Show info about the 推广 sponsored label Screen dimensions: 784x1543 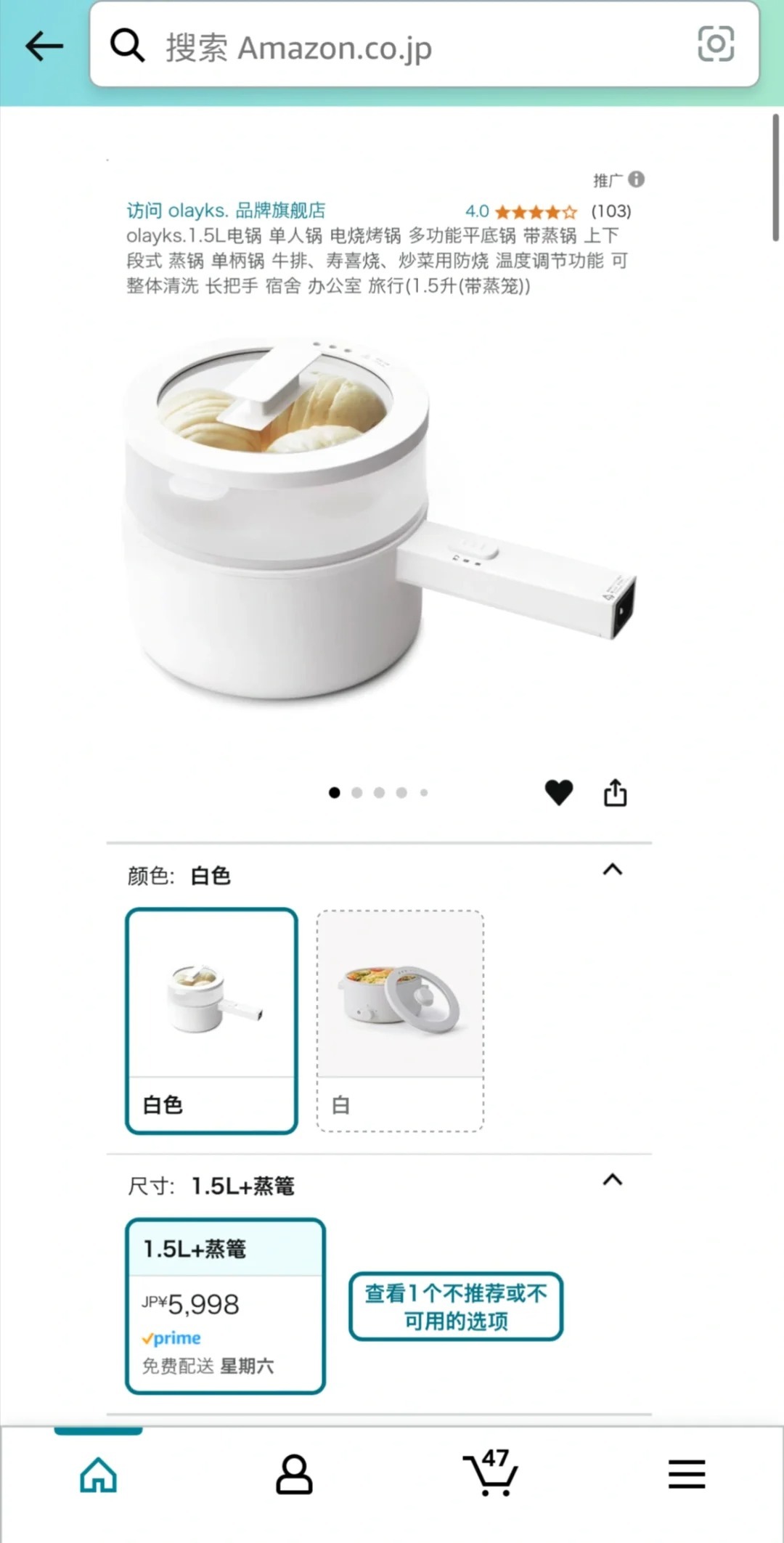[x=636, y=179]
